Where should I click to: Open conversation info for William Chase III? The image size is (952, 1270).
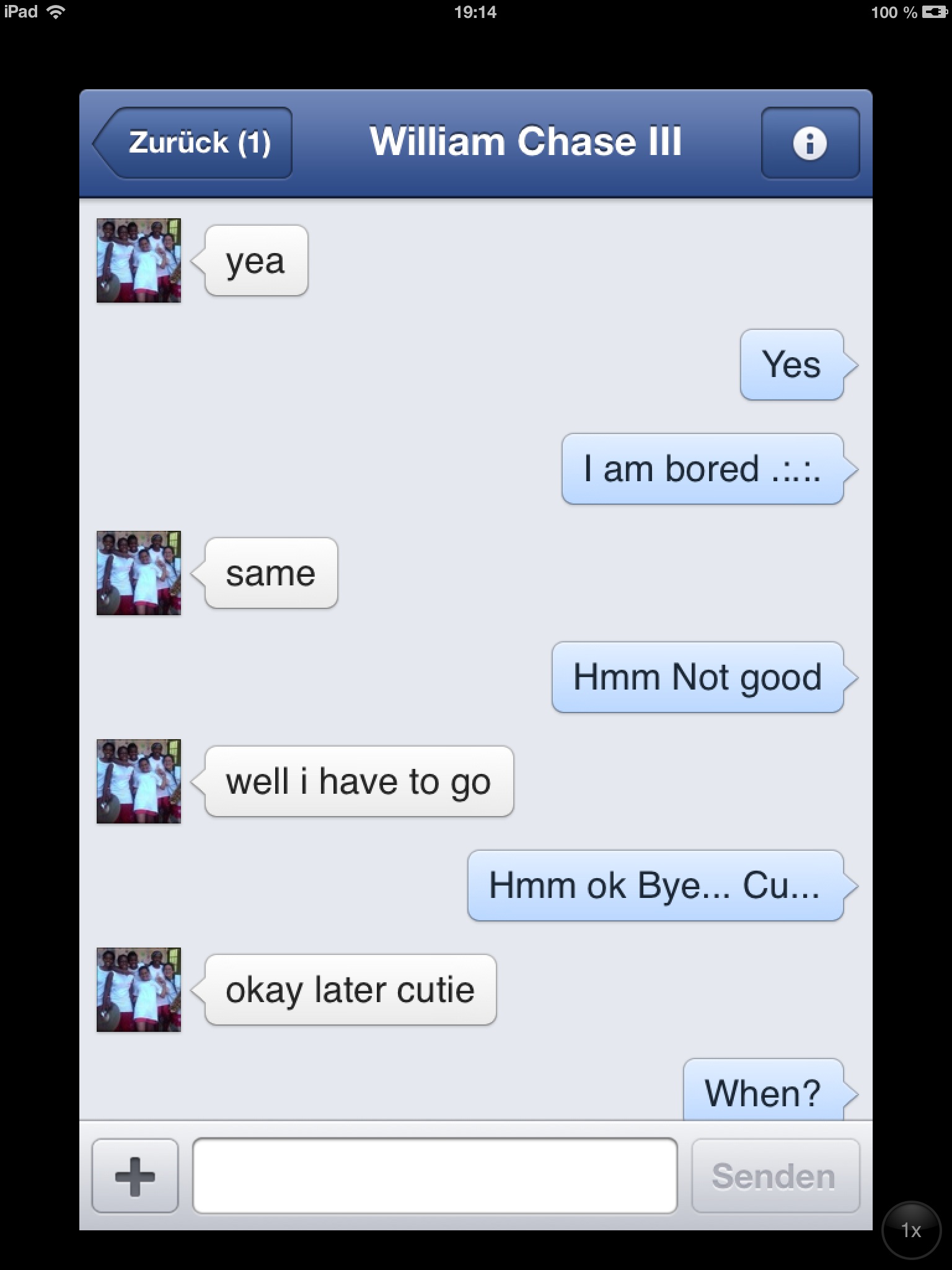click(809, 143)
